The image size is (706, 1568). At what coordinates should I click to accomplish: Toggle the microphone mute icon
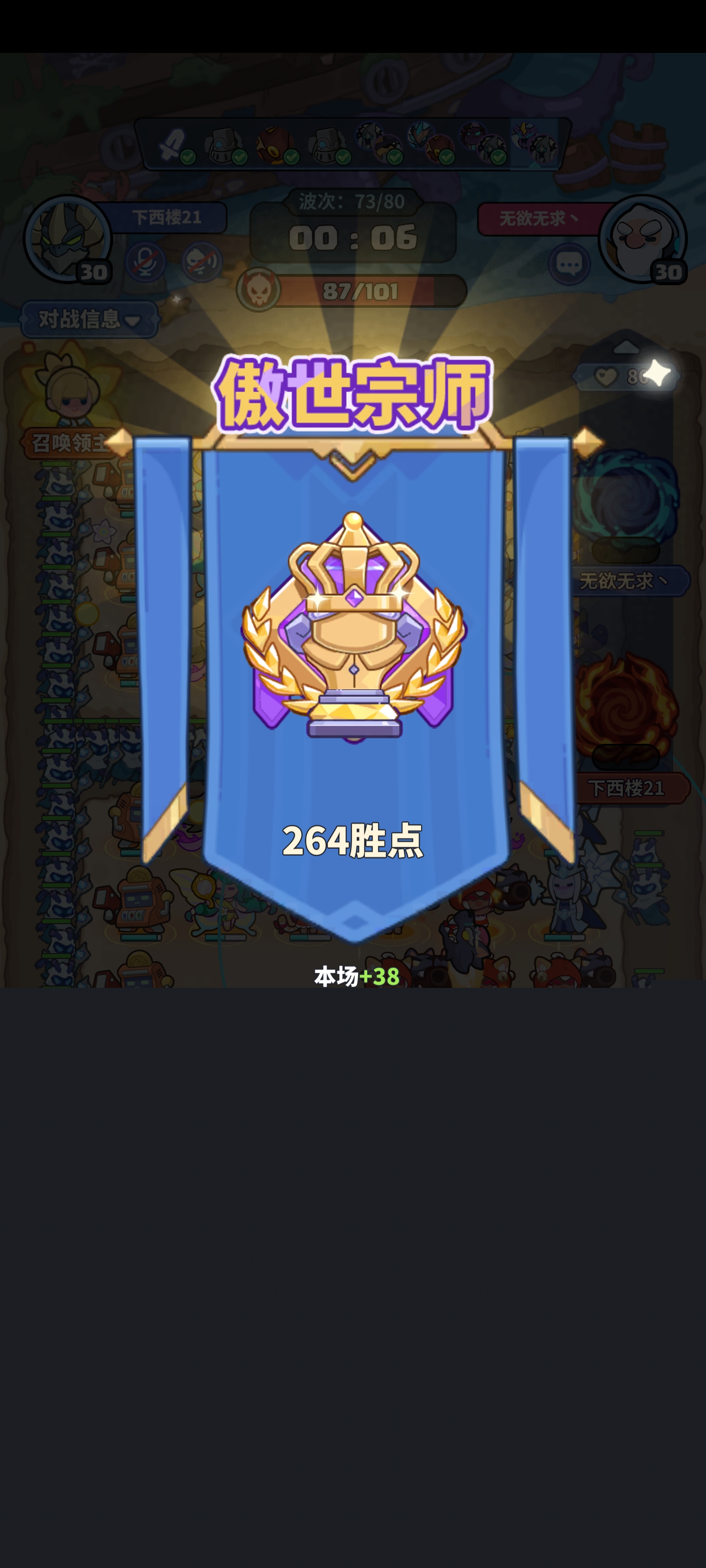pyautogui.click(x=145, y=262)
